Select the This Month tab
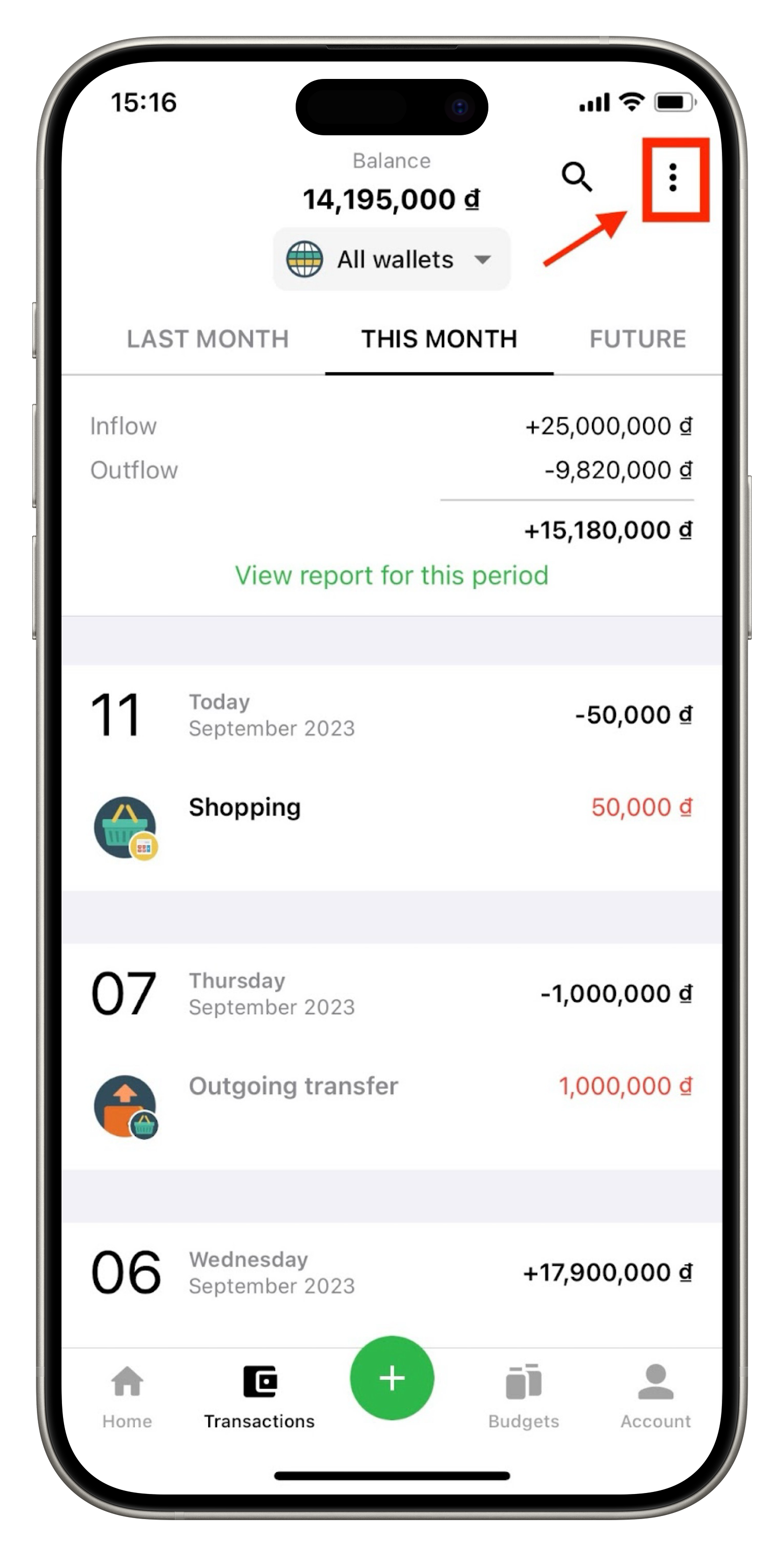Screen dimensions: 784x1556 439,339
